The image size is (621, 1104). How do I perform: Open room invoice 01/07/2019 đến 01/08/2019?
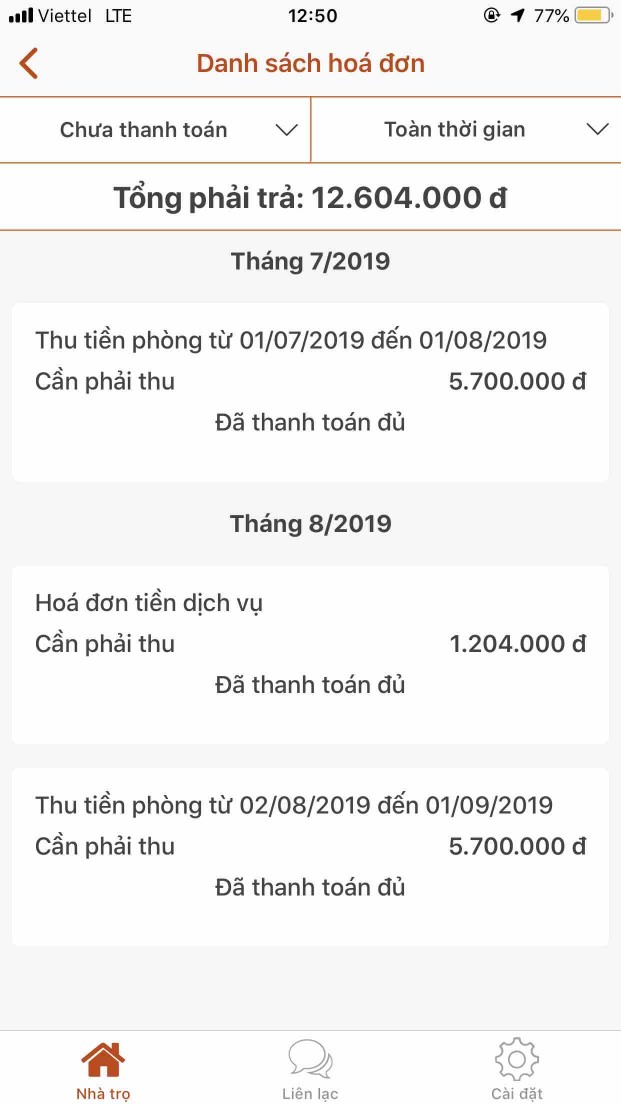tap(310, 391)
